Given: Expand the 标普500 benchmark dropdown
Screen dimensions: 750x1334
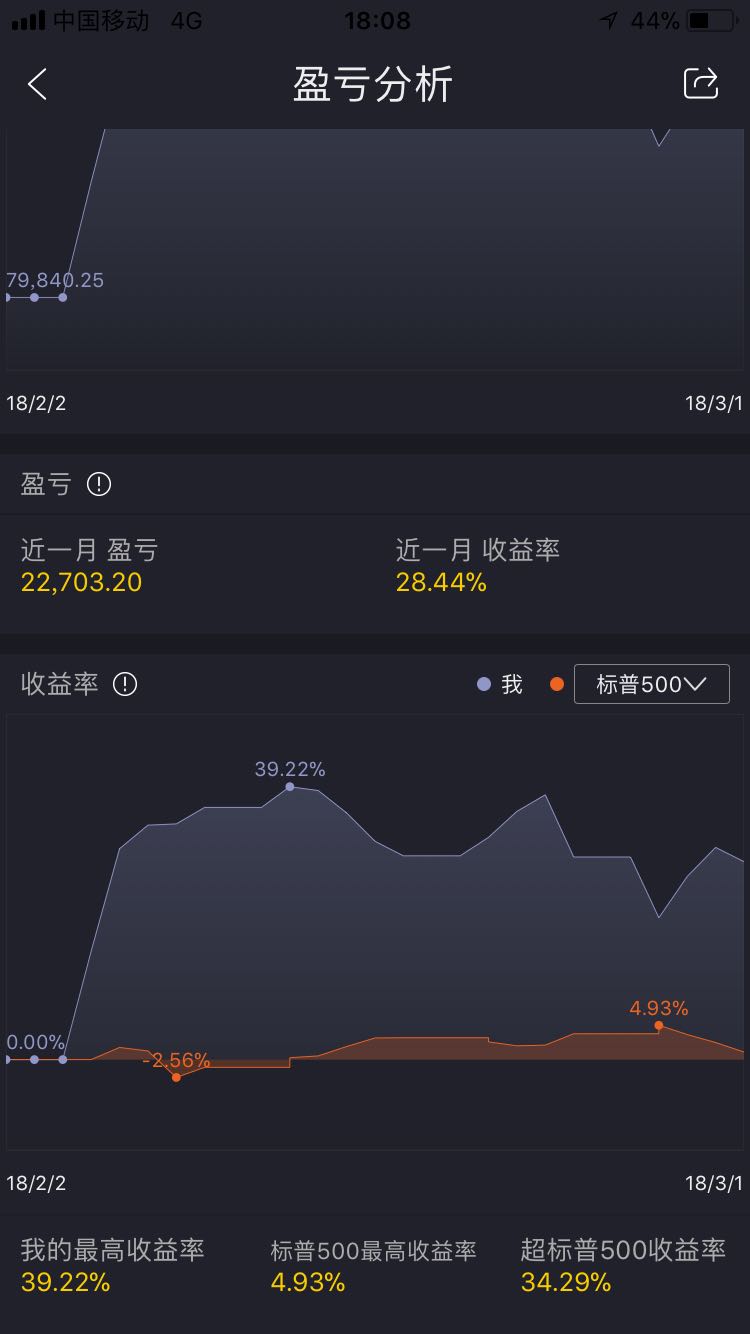Looking at the screenshot, I should pos(652,684).
